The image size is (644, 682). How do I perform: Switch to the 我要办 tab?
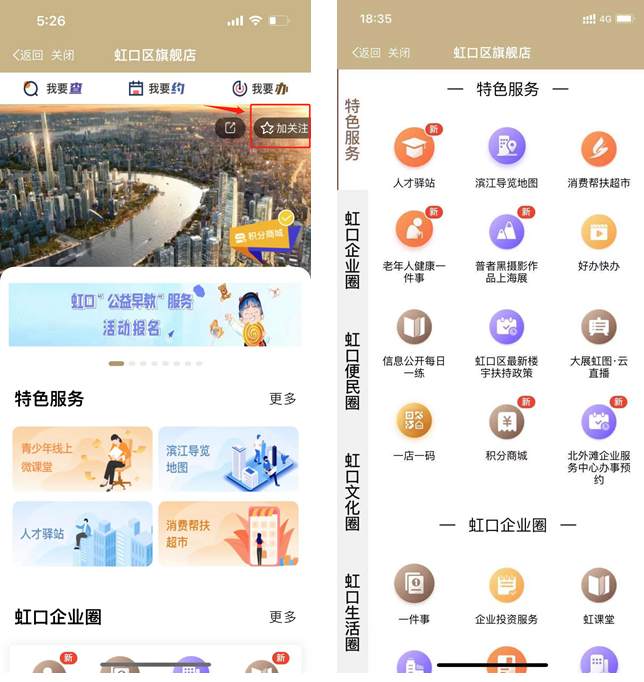tap(259, 89)
